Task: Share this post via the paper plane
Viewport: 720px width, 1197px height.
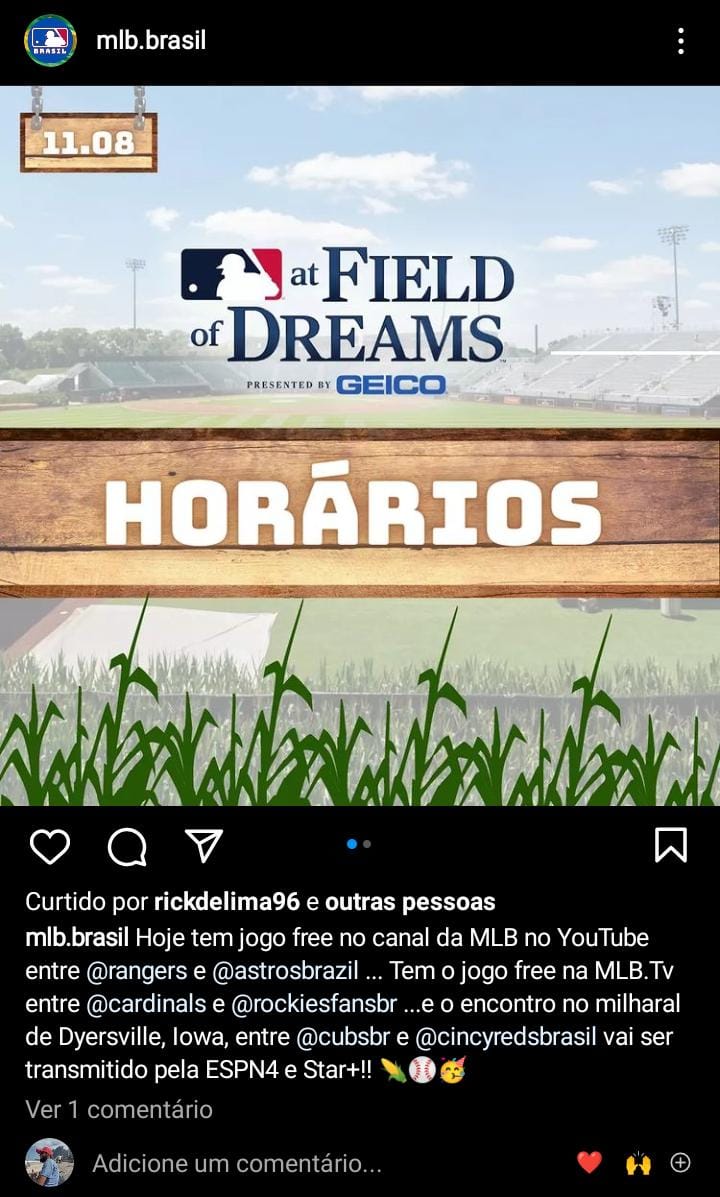Action: coord(204,845)
